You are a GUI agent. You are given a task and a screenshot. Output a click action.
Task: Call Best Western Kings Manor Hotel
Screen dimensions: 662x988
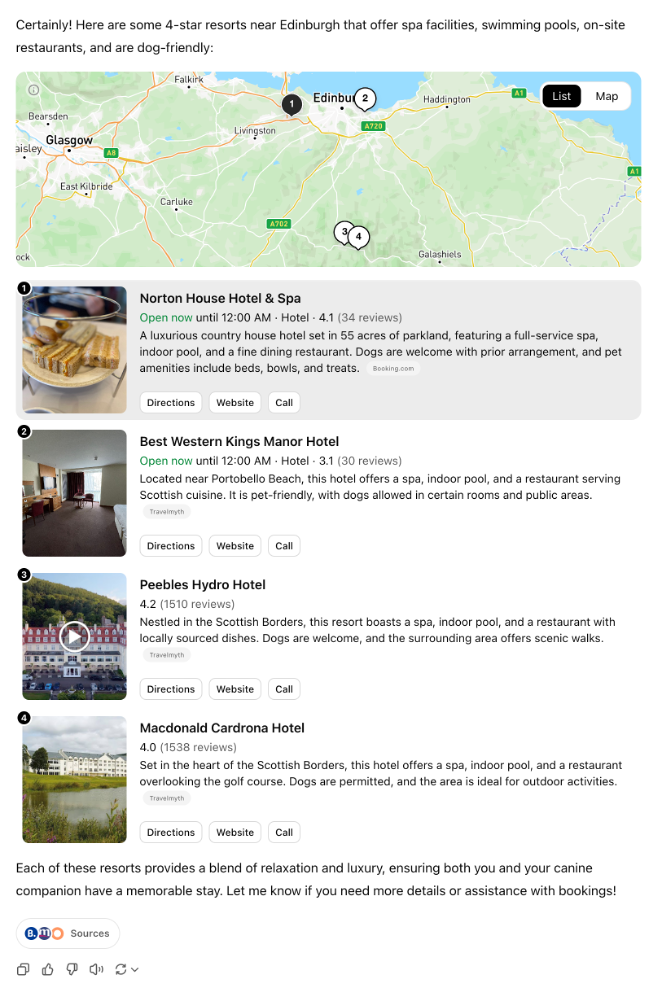[x=284, y=546]
